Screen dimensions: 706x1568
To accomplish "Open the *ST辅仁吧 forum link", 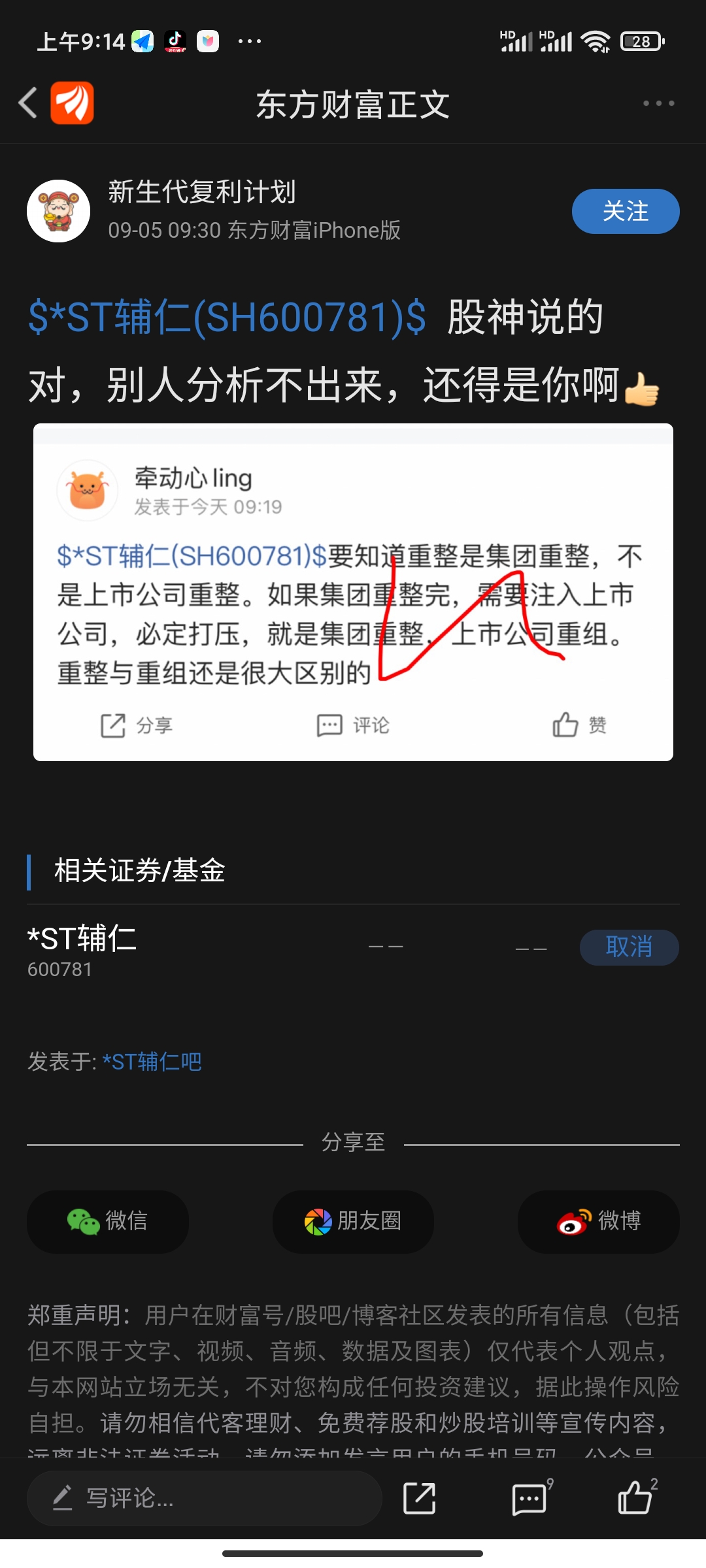I will (152, 1062).
